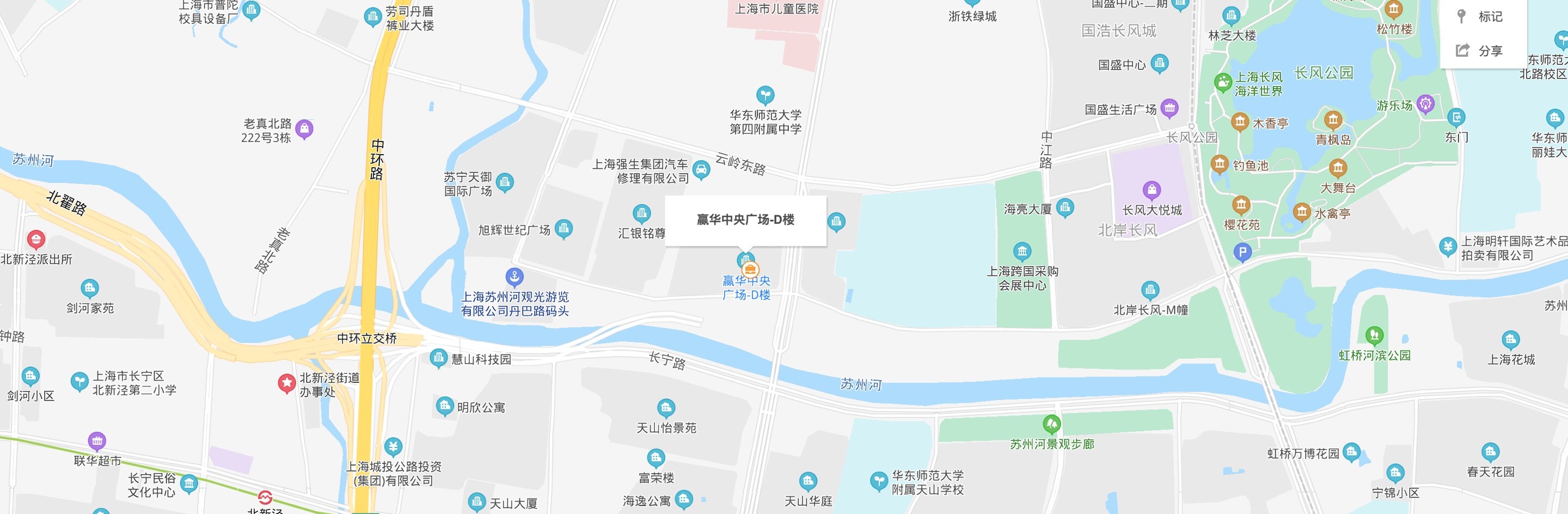Open the 海亮大厦 marker
This screenshot has height=514, width=1568.
(x=1064, y=207)
